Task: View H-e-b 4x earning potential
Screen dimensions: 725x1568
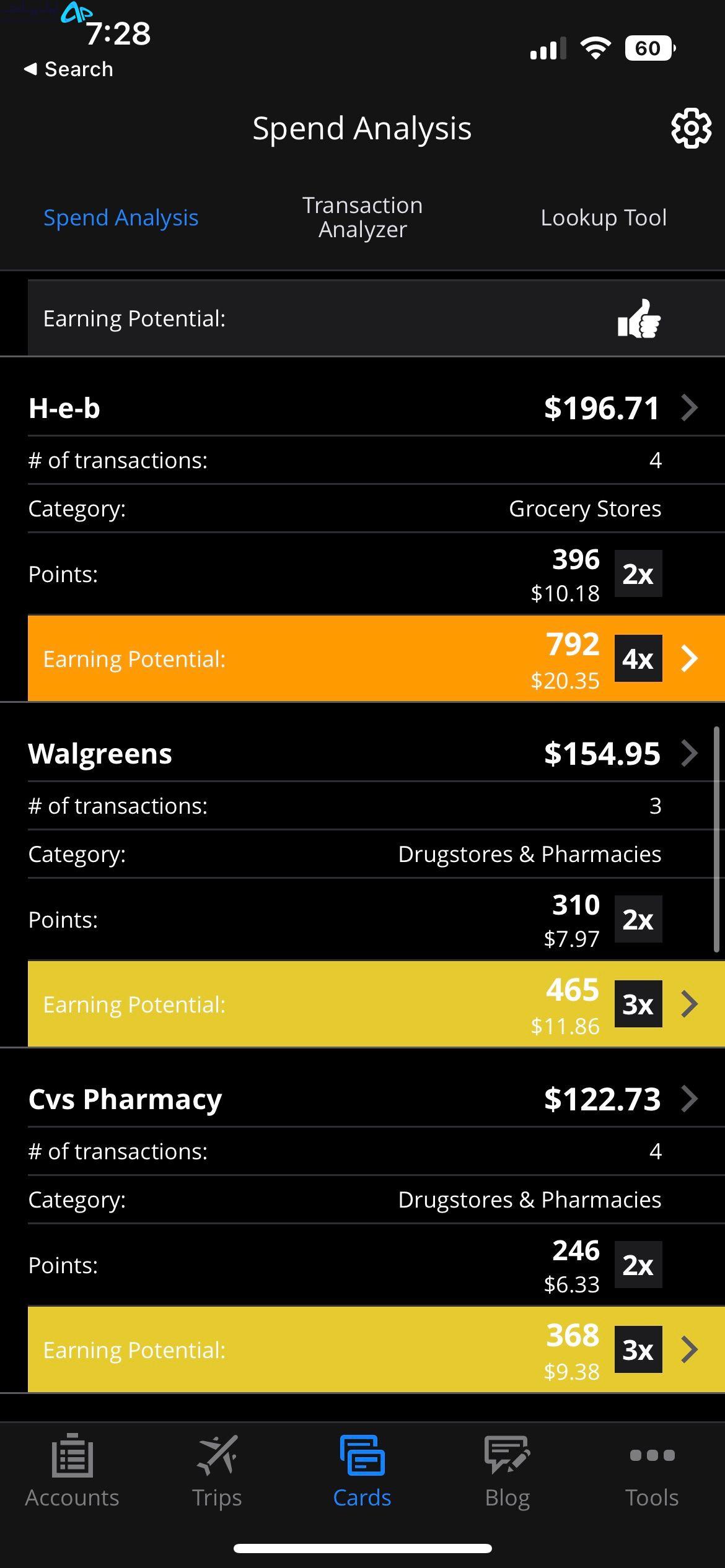Action: point(376,659)
